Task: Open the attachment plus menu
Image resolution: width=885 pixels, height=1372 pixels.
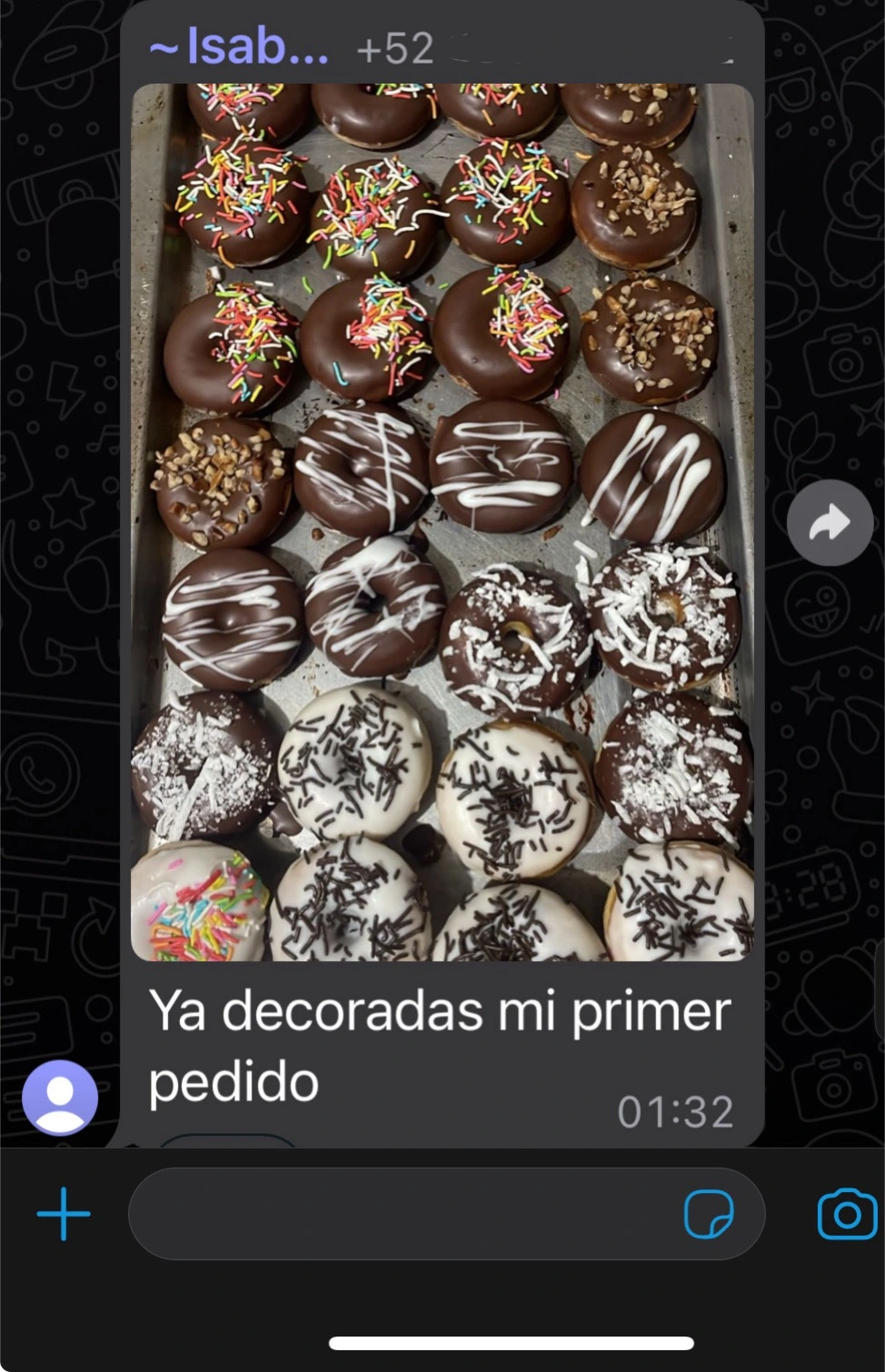Action: (64, 1214)
